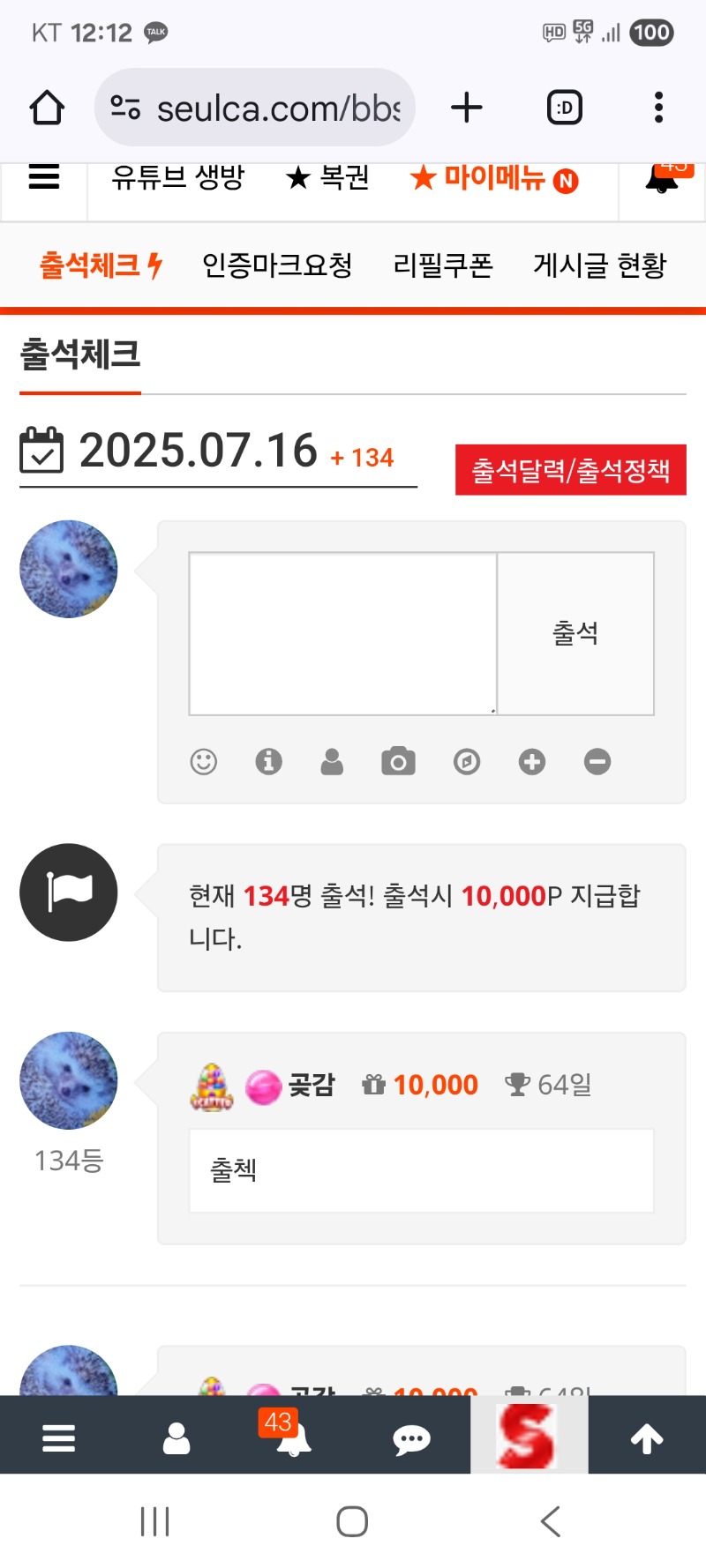The image size is (706, 1568).
Task: Open the browser home page
Action: click(47, 108)
